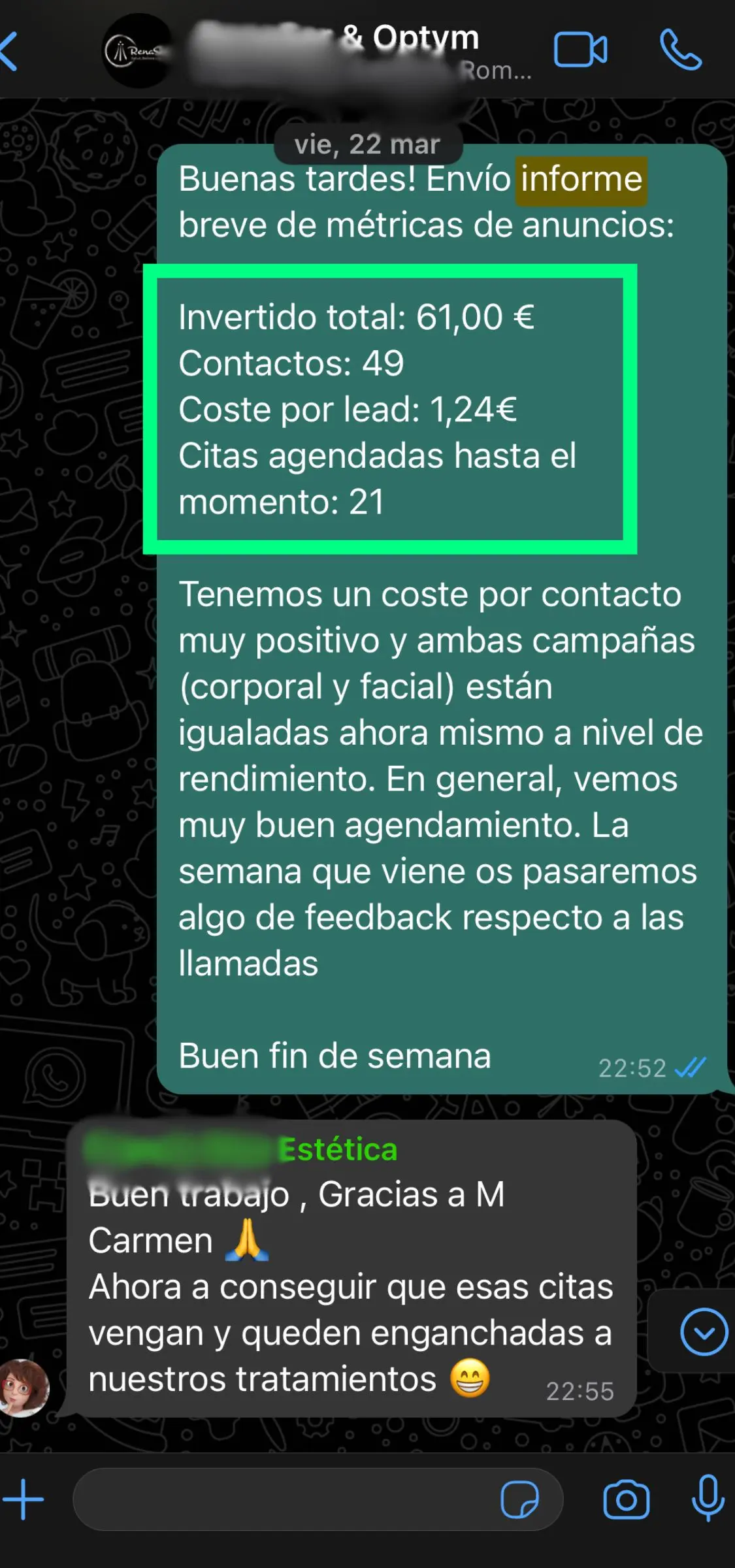The height and width of the screenshot is (1568, 735).
Task: Open the sticker picker
Action: (519, 1499)
